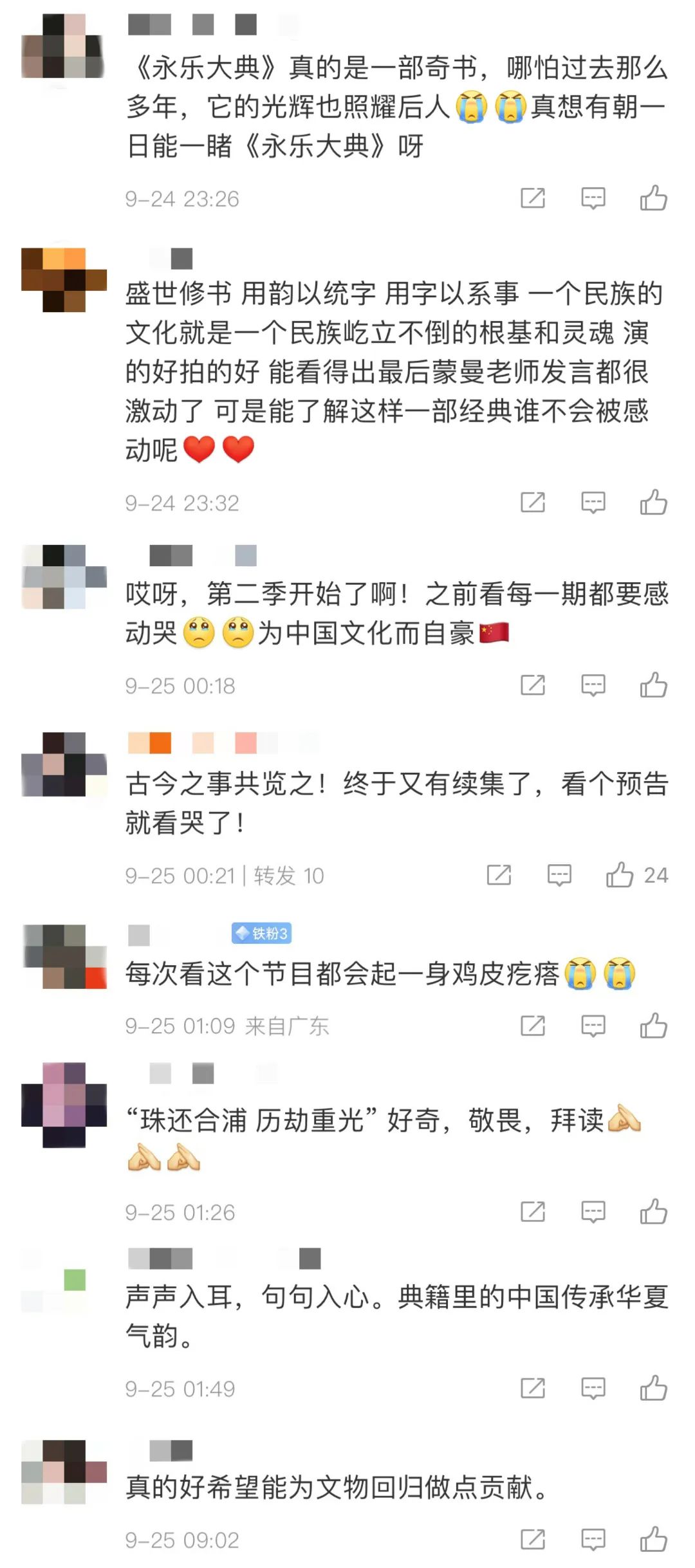The image size is (695, 1568).
Task: Like the 9-24 23:32 comment
Action: (x=653, y=503)
